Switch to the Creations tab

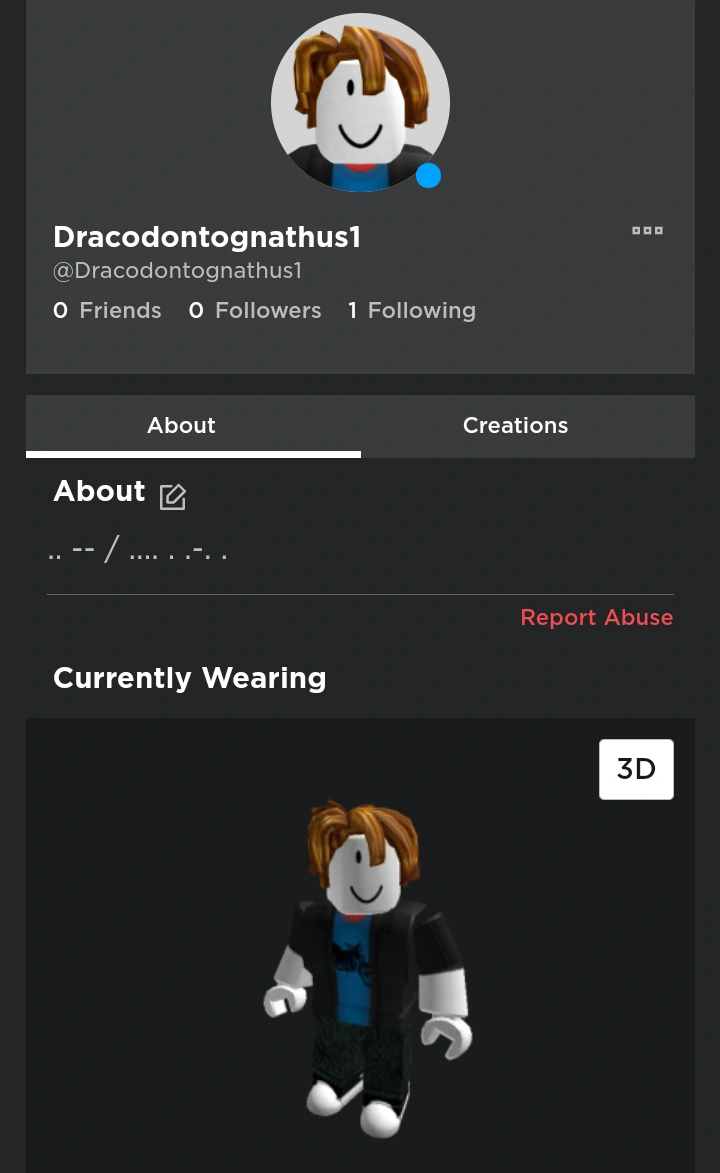coord(515,425)
